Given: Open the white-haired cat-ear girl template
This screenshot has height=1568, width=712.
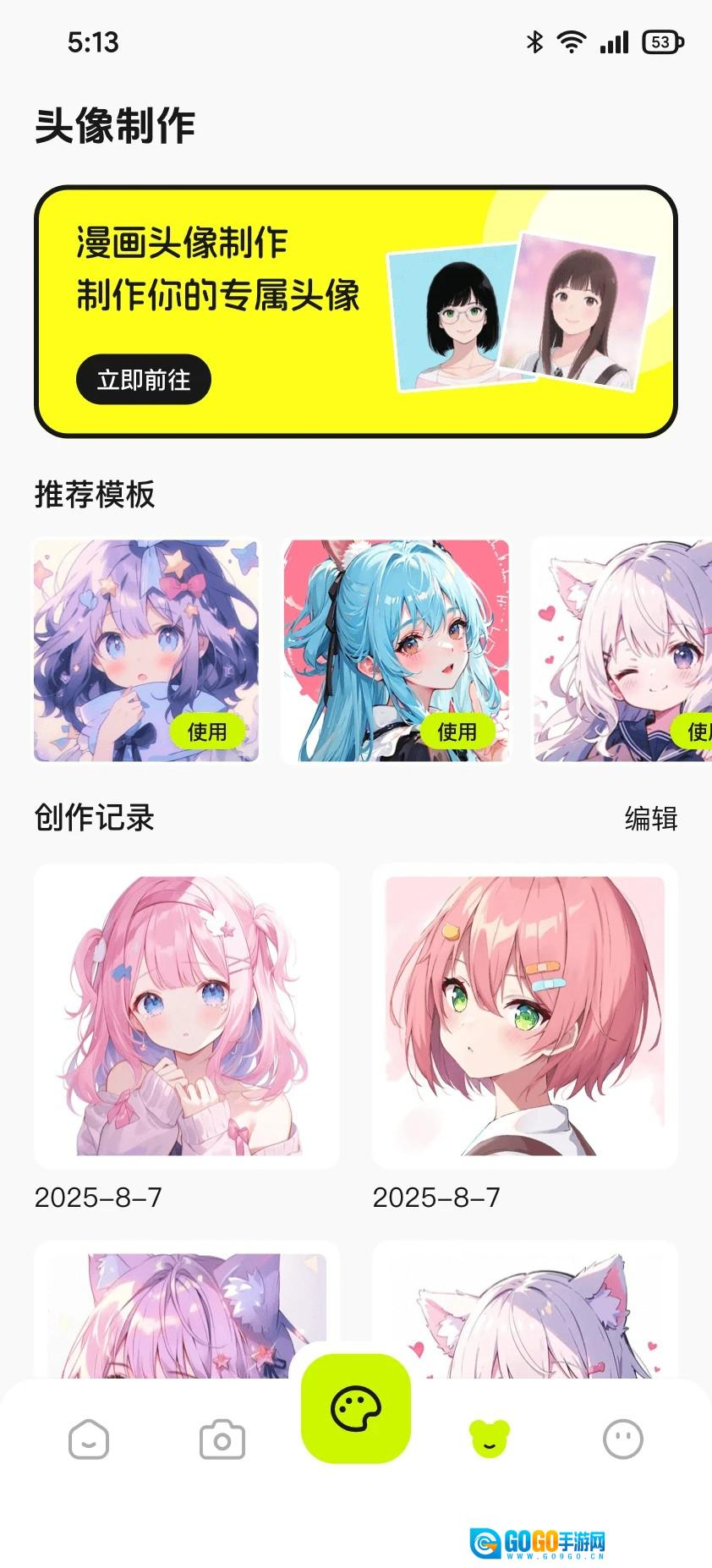Looking at the screenshot, I should 622,650.
